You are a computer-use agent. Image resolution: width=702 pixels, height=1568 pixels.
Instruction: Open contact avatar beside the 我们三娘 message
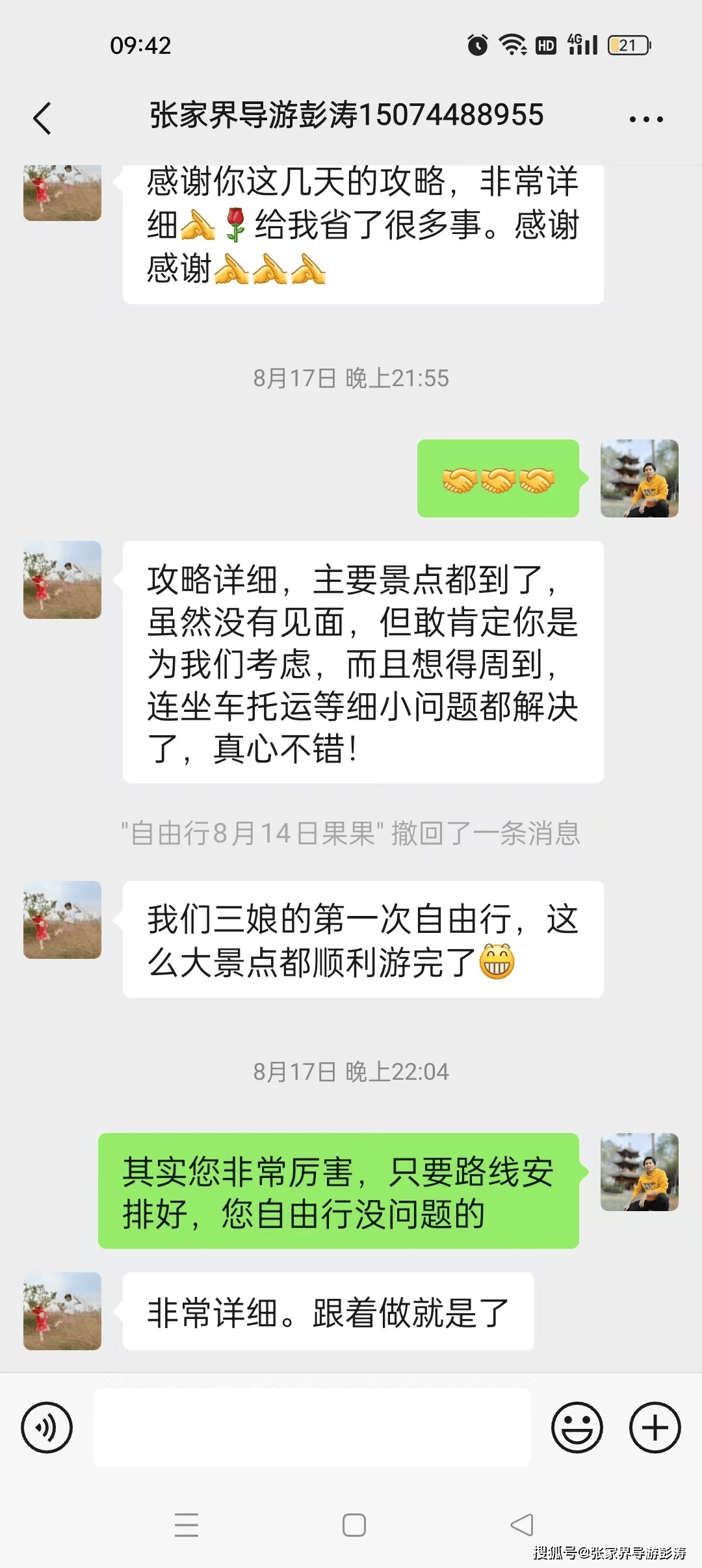[62, 920]
